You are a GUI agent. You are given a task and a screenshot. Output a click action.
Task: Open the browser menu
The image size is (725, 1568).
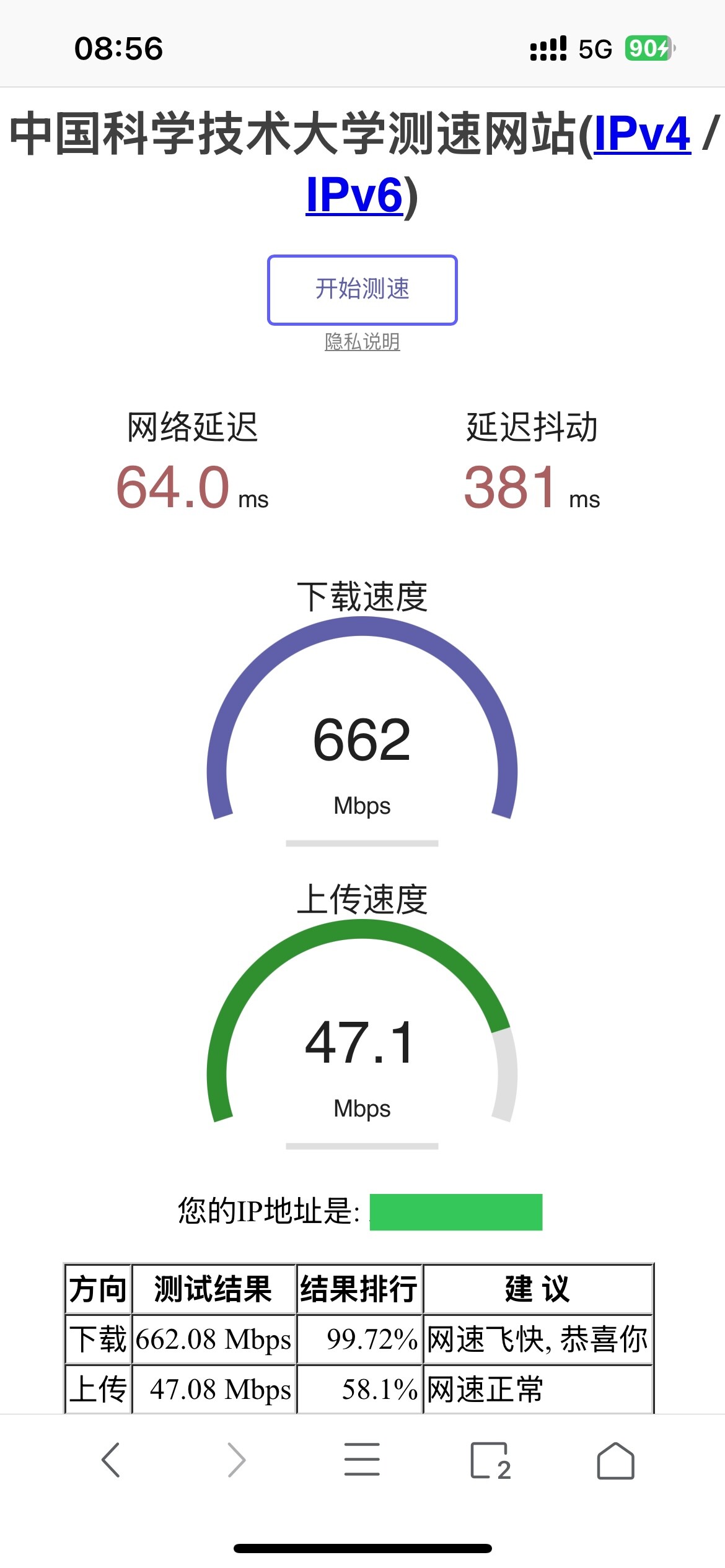tap(362, 1460)
